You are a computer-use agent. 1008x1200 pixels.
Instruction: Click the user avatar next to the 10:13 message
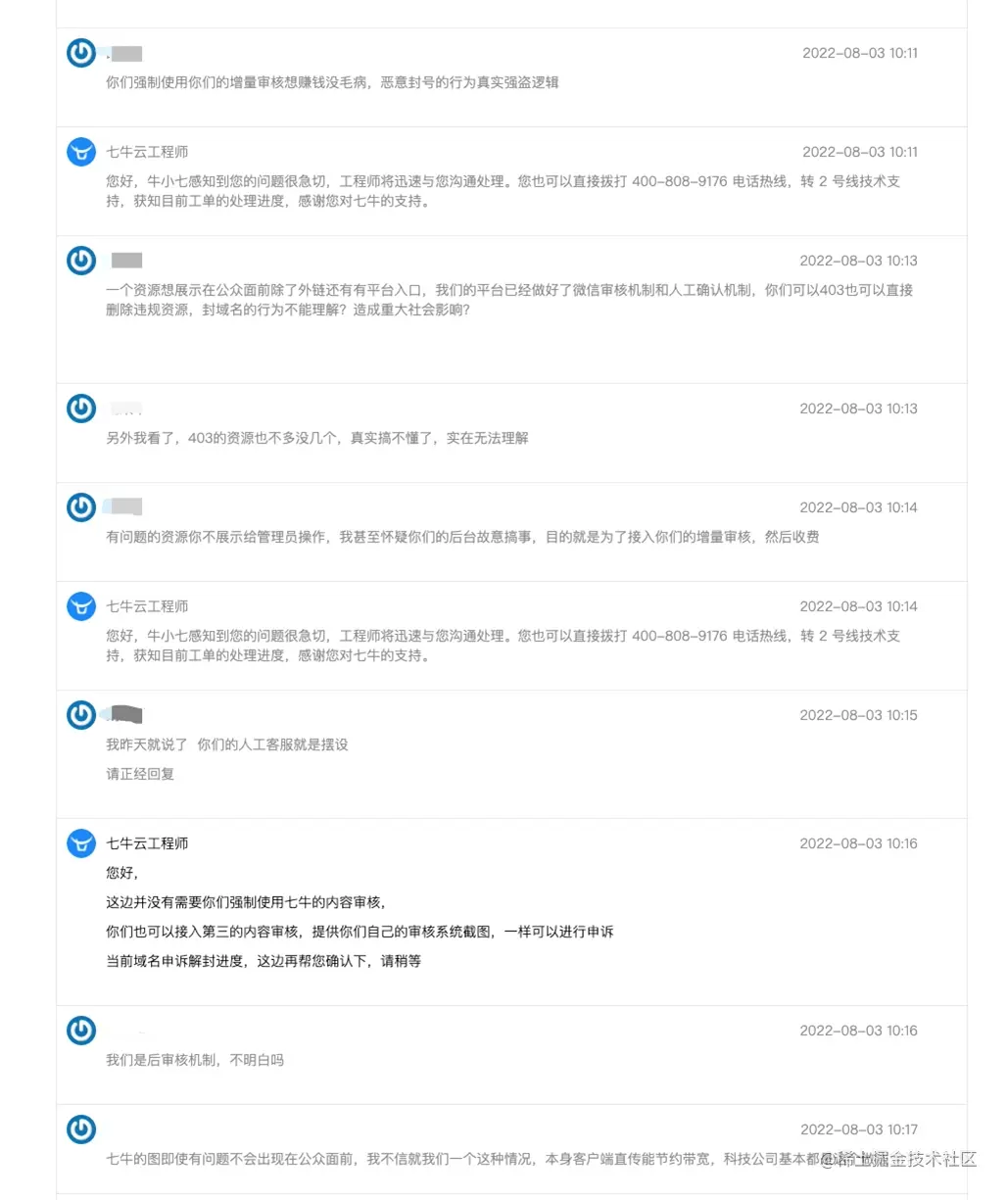80,261
